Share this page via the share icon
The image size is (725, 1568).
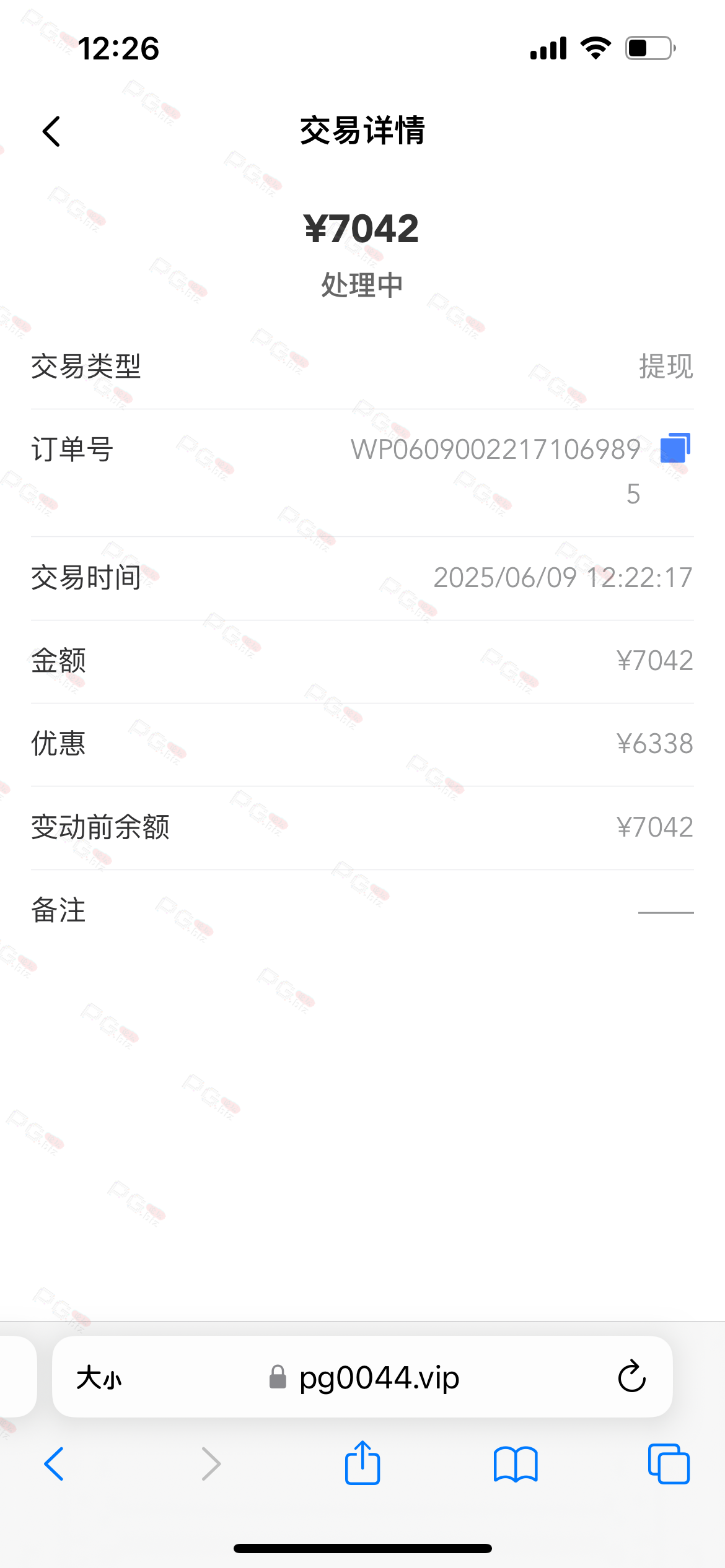362,1462
